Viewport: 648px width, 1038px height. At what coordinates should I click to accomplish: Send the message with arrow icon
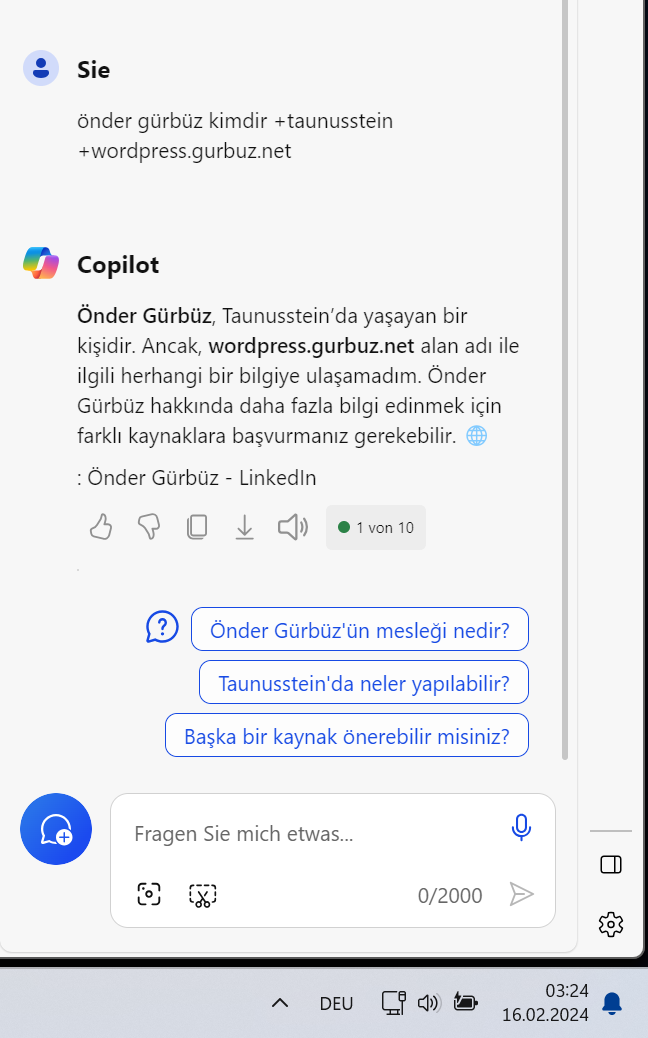click(521, 894)
